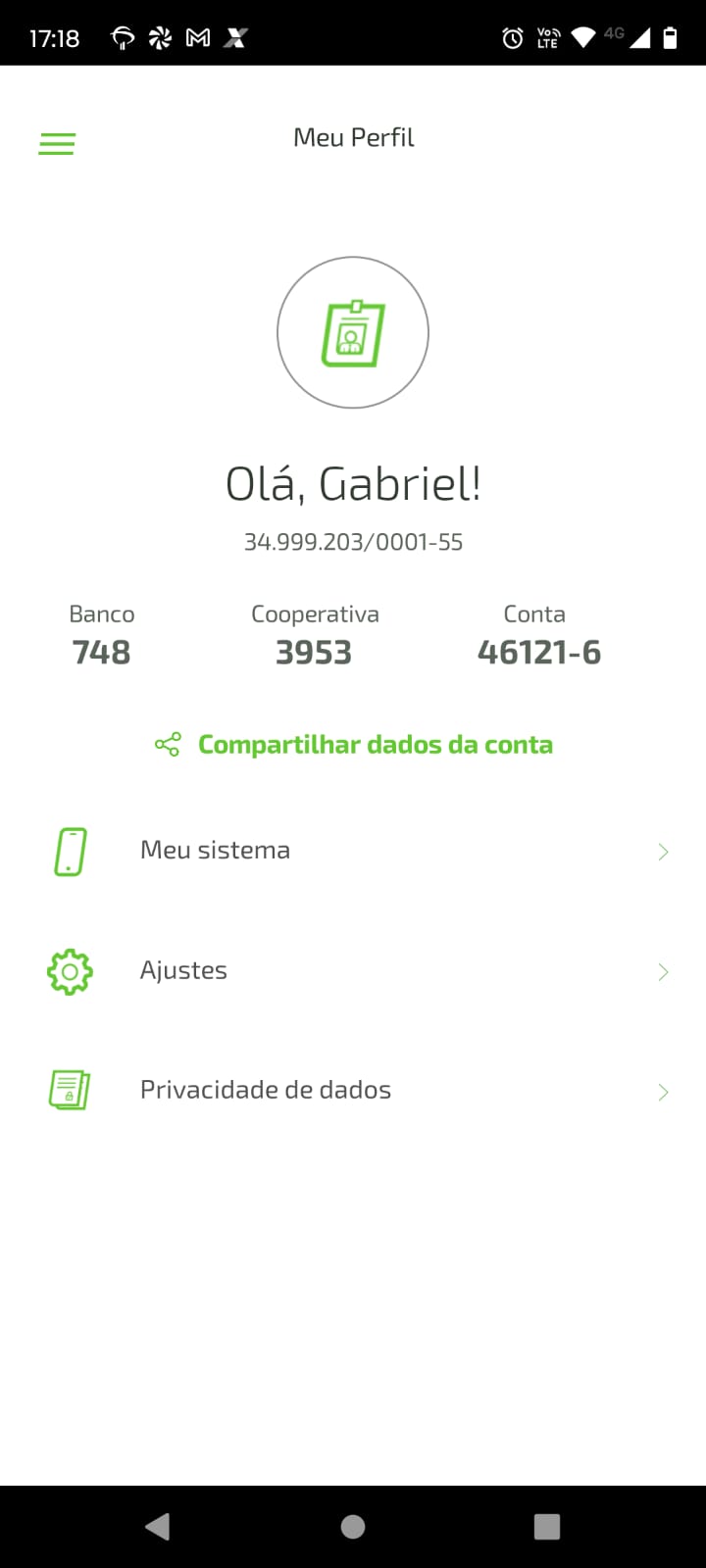
Task: Open Privacidade de dados
Action: pos(353,1091)
